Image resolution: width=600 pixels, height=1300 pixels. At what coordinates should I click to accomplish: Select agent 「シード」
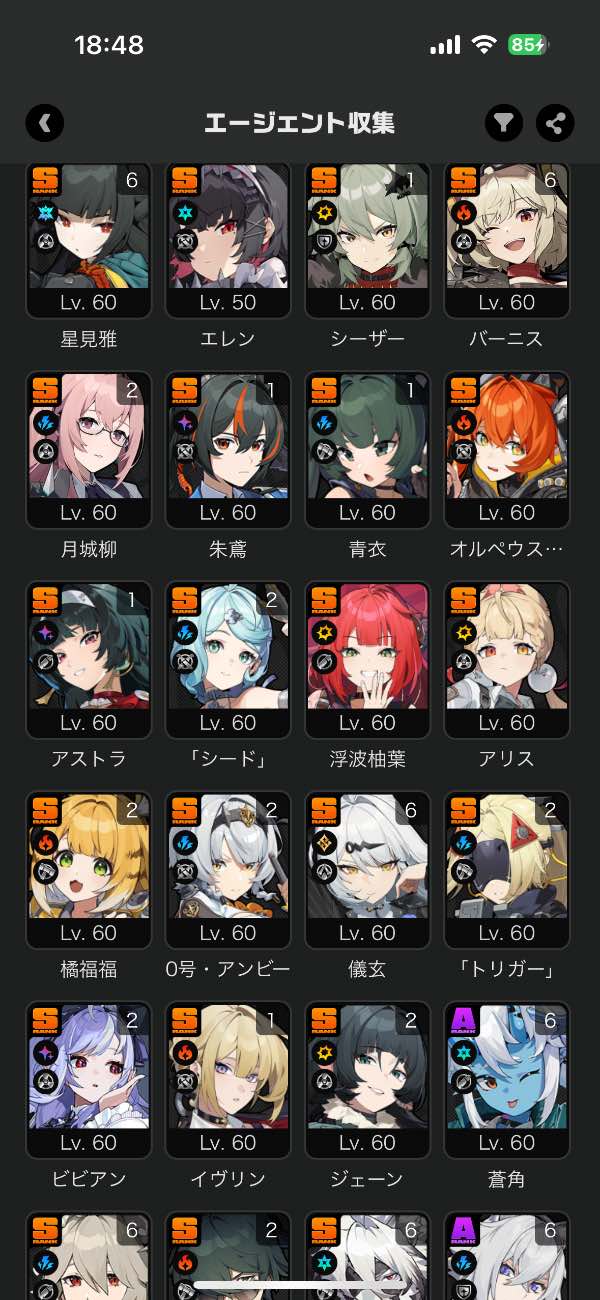tap(228, 660)
